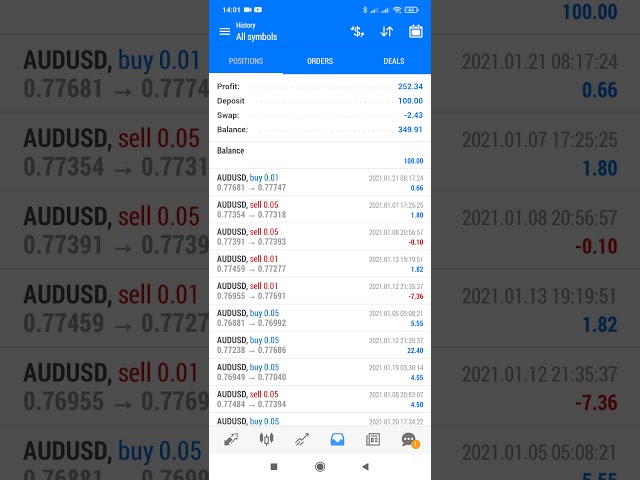Go back using the system back button

click(x=365, y=466)
